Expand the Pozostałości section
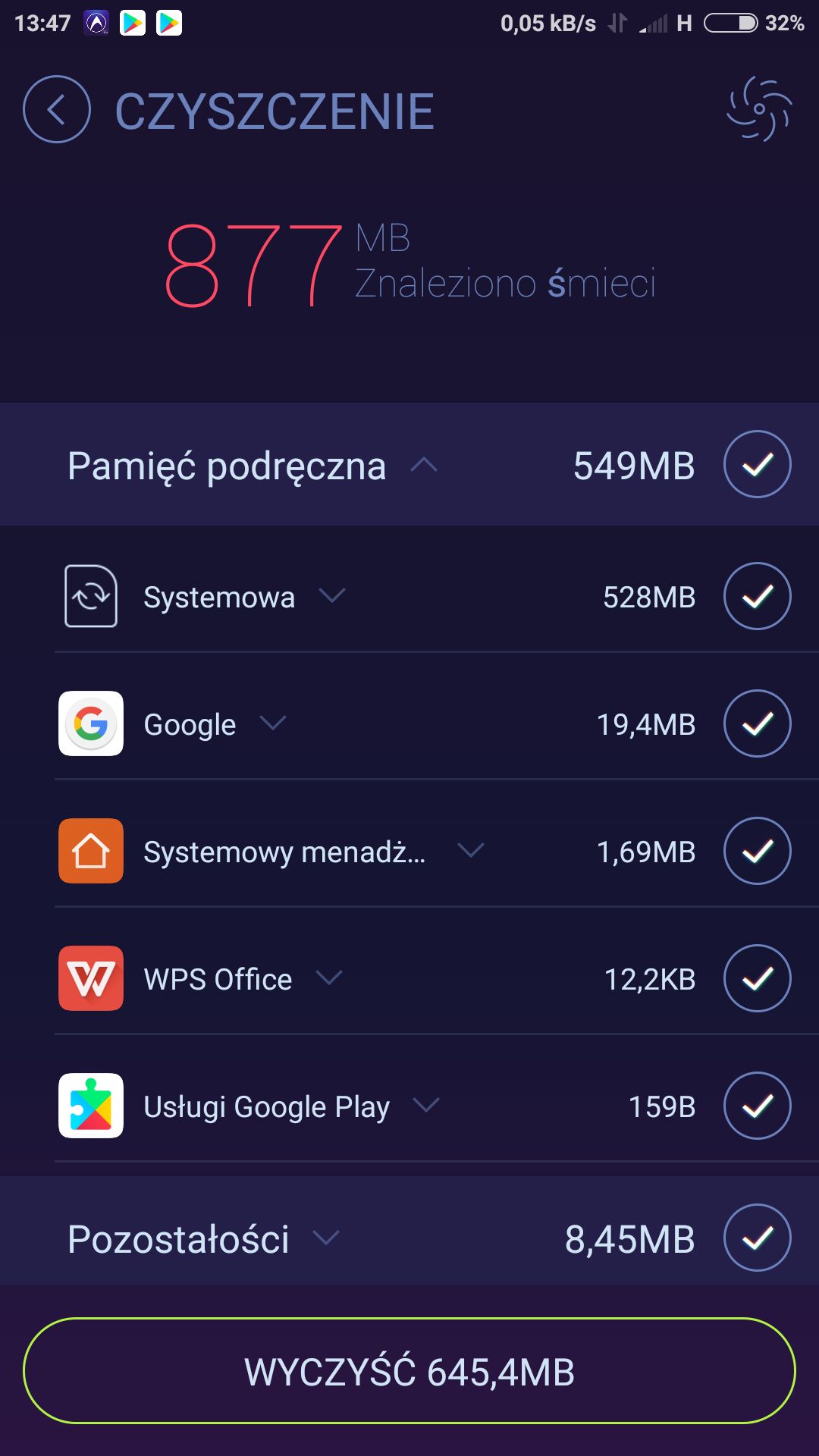The image size is (819, 1456). (x=326, y=1239)
